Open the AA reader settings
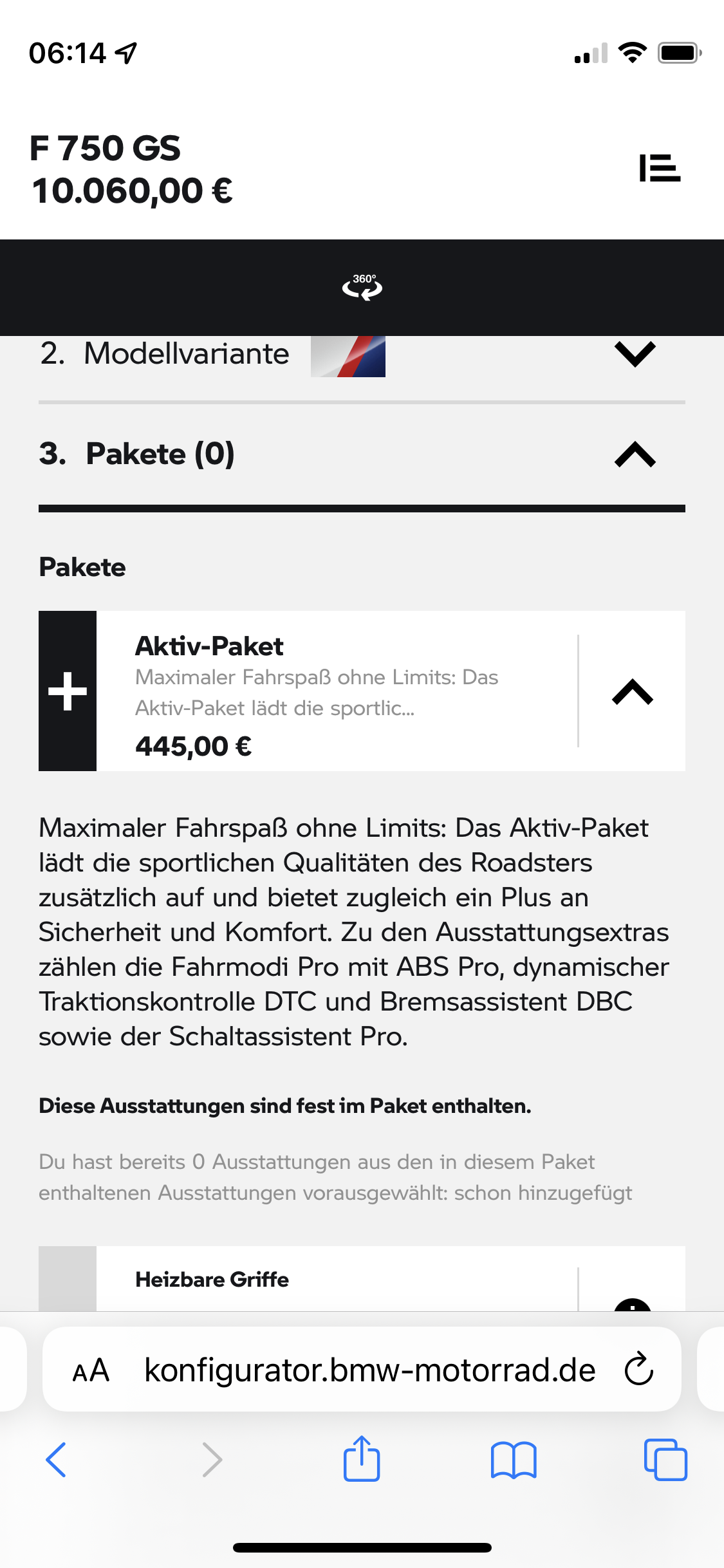Screen dimensions: 724x1568 coord(91,1370)
